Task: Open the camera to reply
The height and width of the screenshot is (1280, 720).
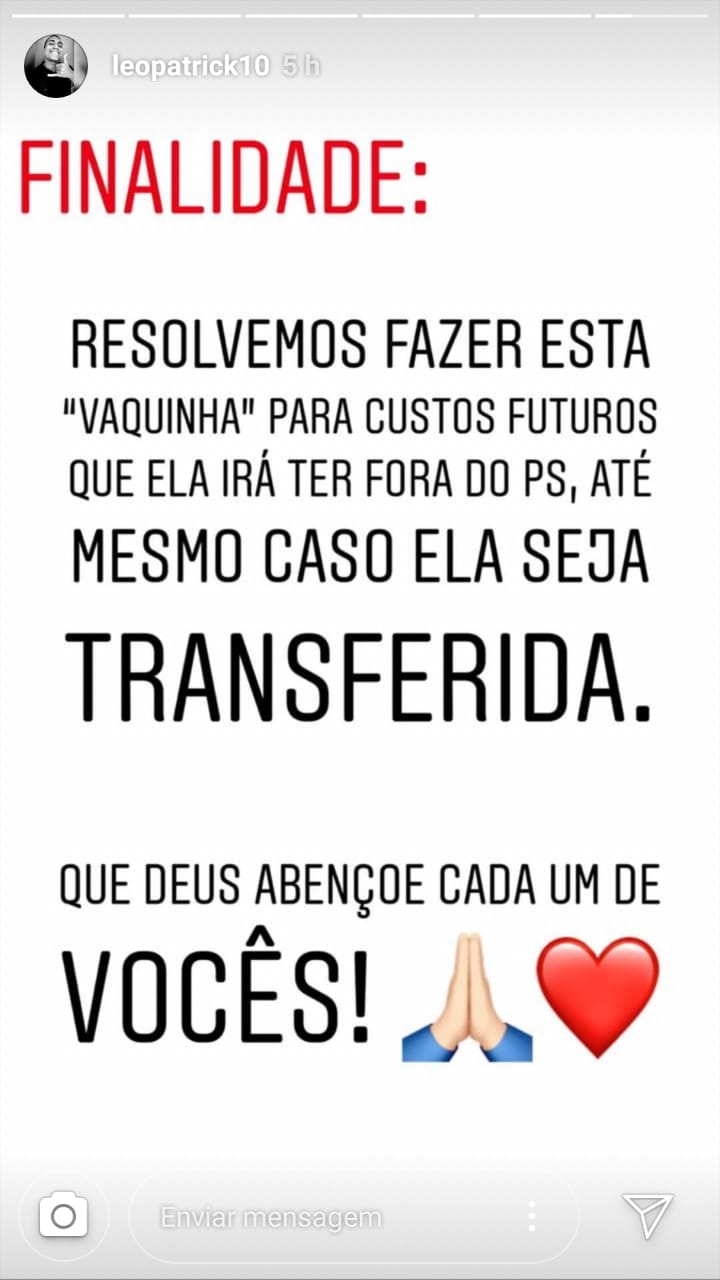Action: [x=63, y=1216]
